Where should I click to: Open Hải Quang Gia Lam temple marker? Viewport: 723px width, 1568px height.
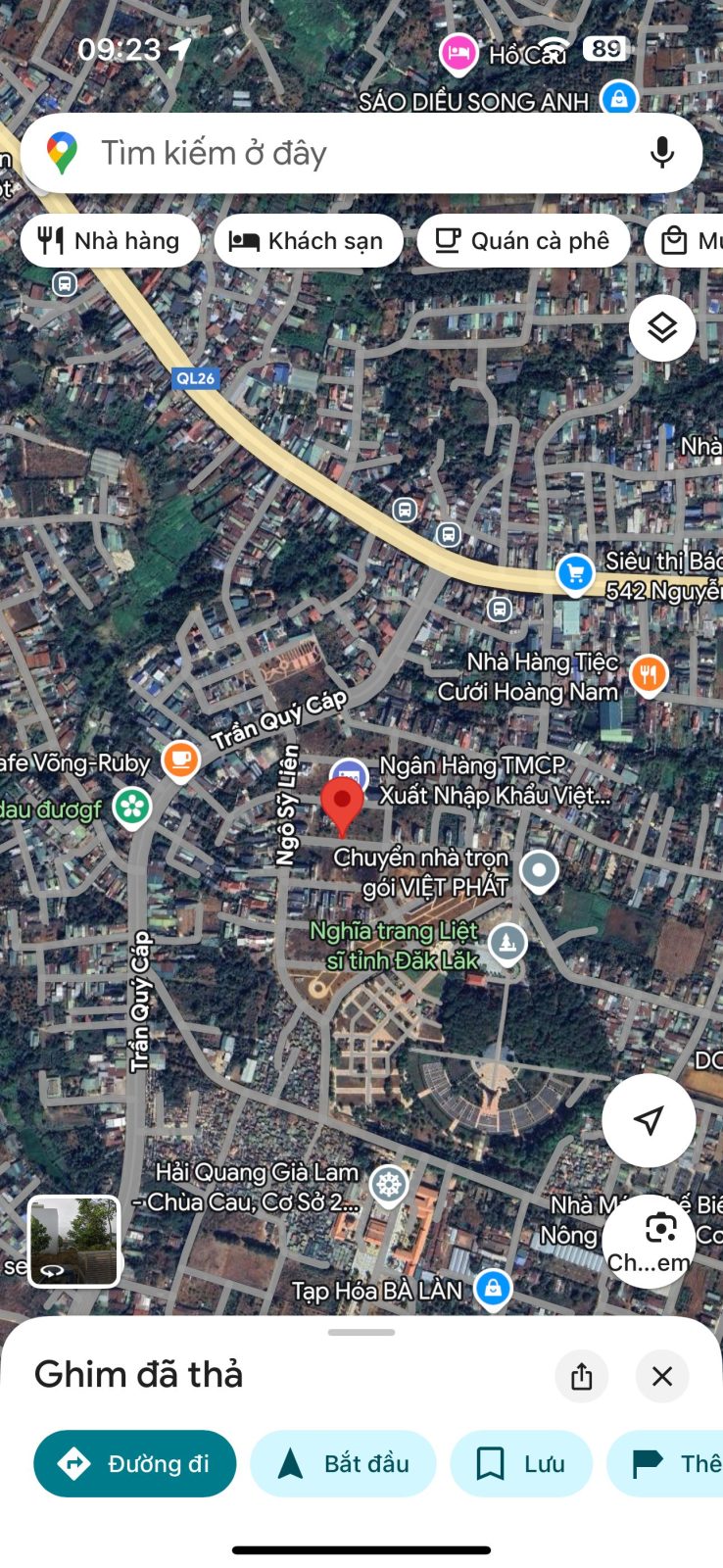click(389, 1184)
